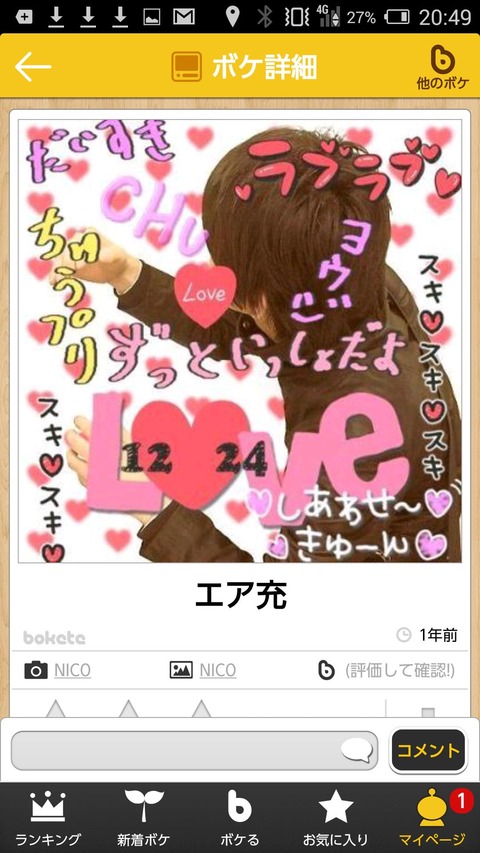Open 他のボケ to see other boke
The width and height of the screenshot is (480, 853).
443,66
